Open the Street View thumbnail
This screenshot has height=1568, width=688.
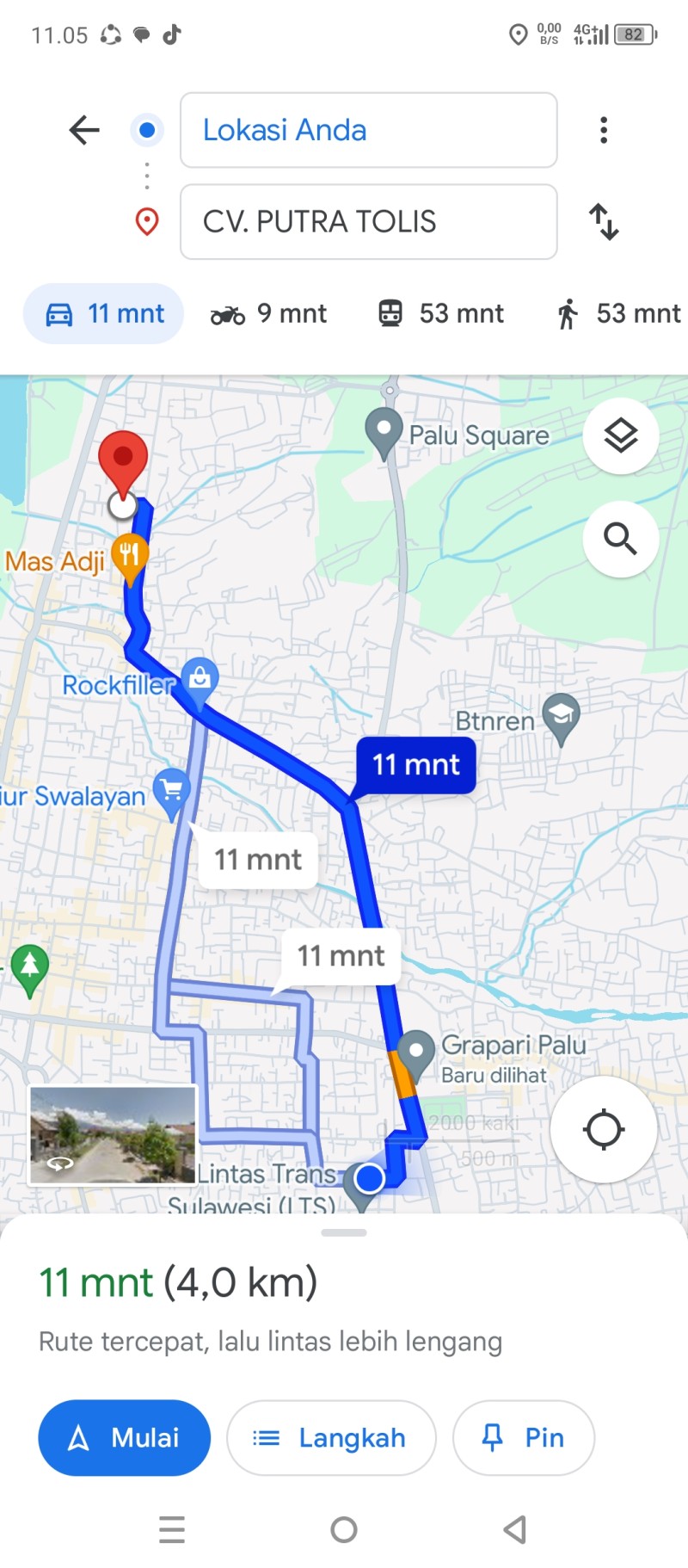pyautogui.click(x=113, y=1135)
